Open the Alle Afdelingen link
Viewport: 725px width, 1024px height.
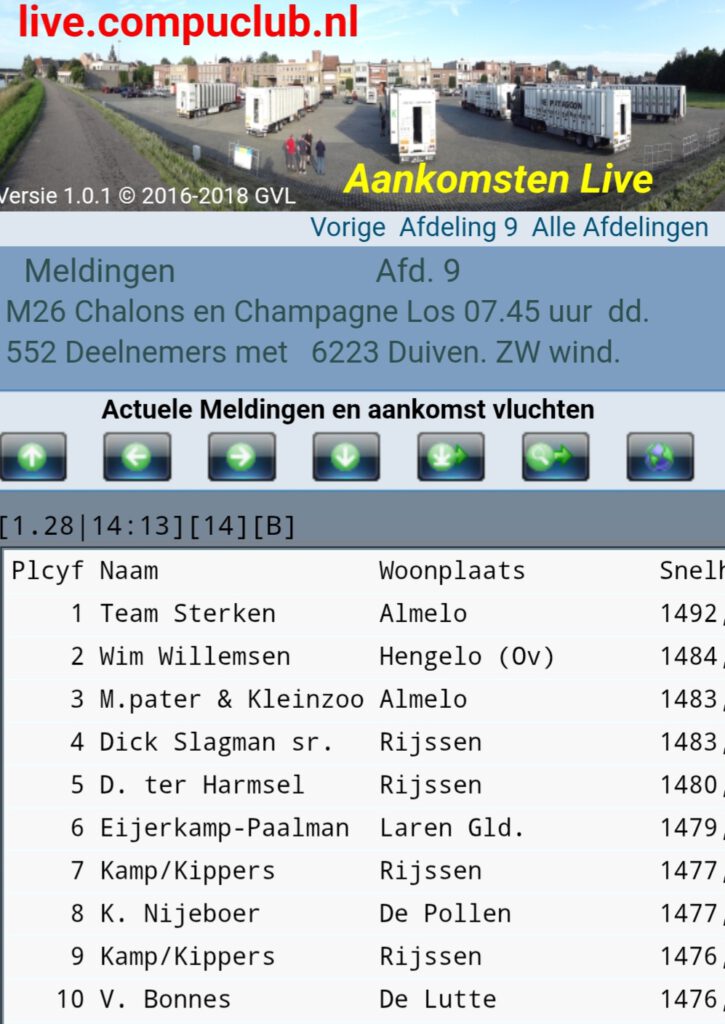click(620, 227)
